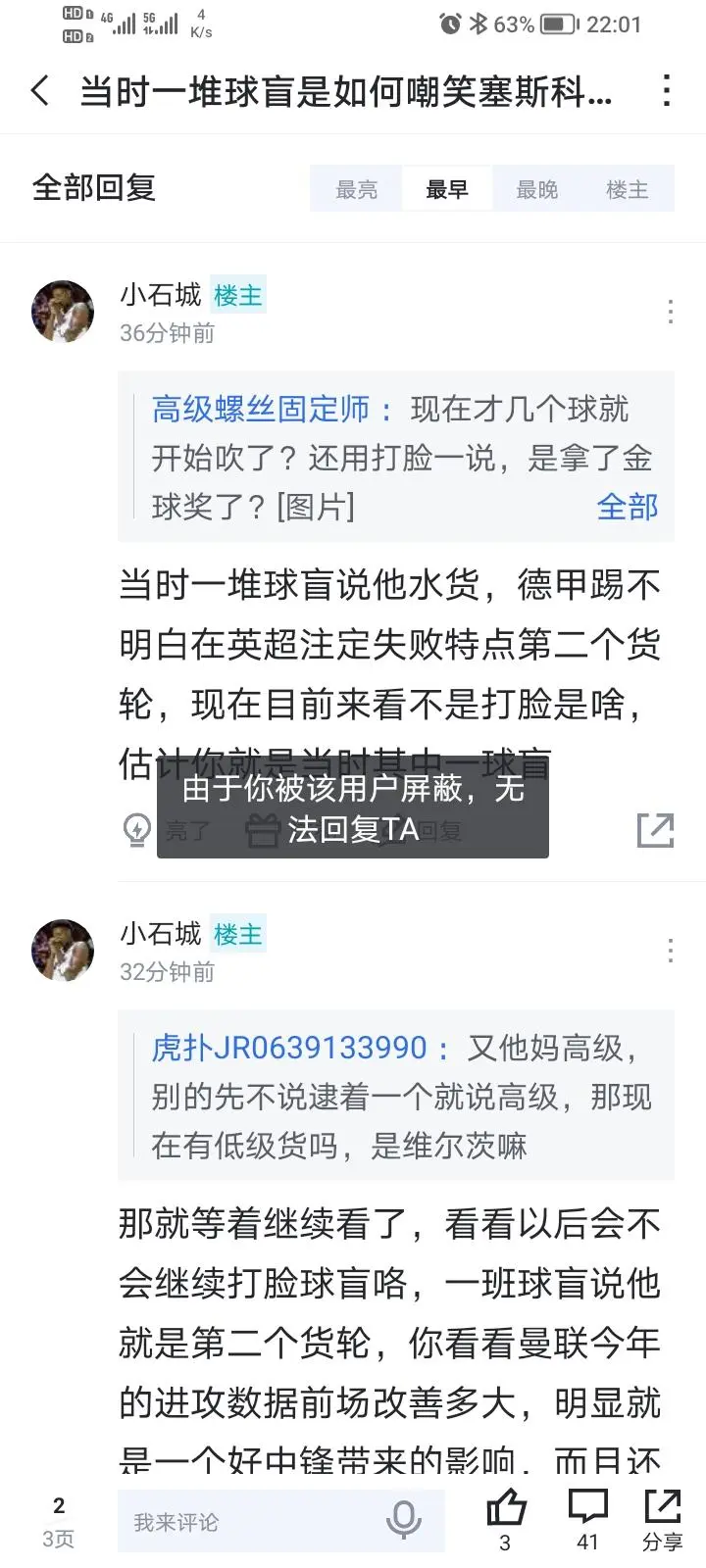The height and width of the screenshot is (1568, 706).
Task: Open the page selector showing 2 of 3页
Action: (x=59, y=1521)
